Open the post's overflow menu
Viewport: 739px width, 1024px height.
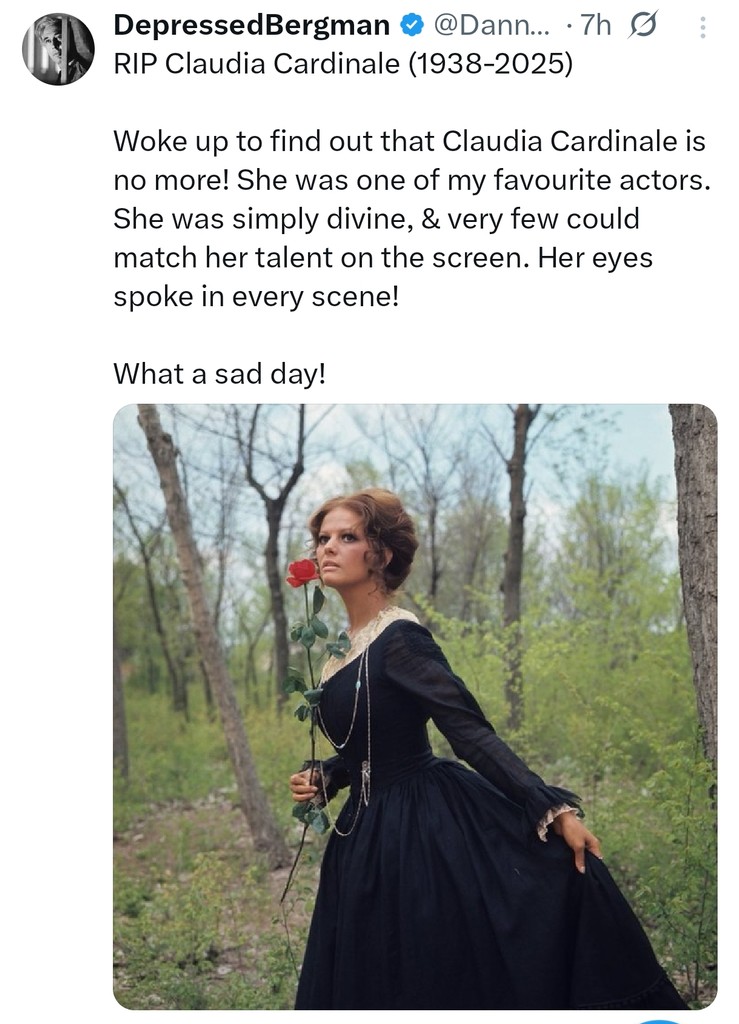click(x=702, y=27)
